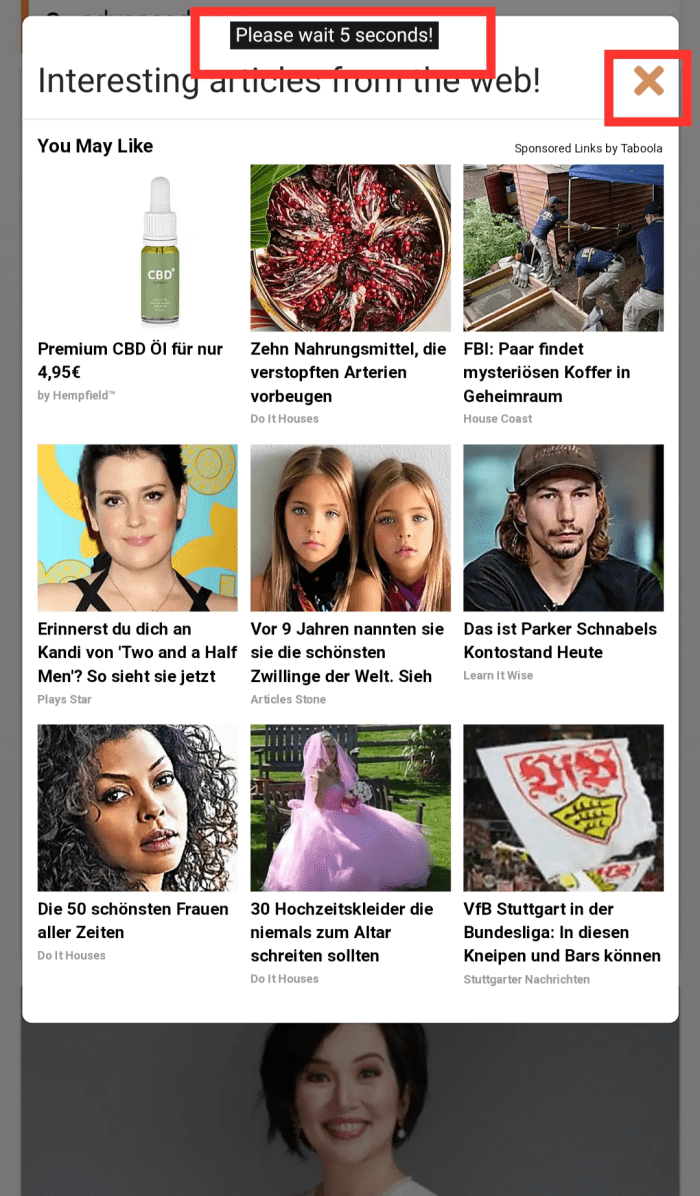Open the schönsten Zwillinge der Welt article
The height and width of the screenshot is (1196, 700).
[x=350, y=528]
